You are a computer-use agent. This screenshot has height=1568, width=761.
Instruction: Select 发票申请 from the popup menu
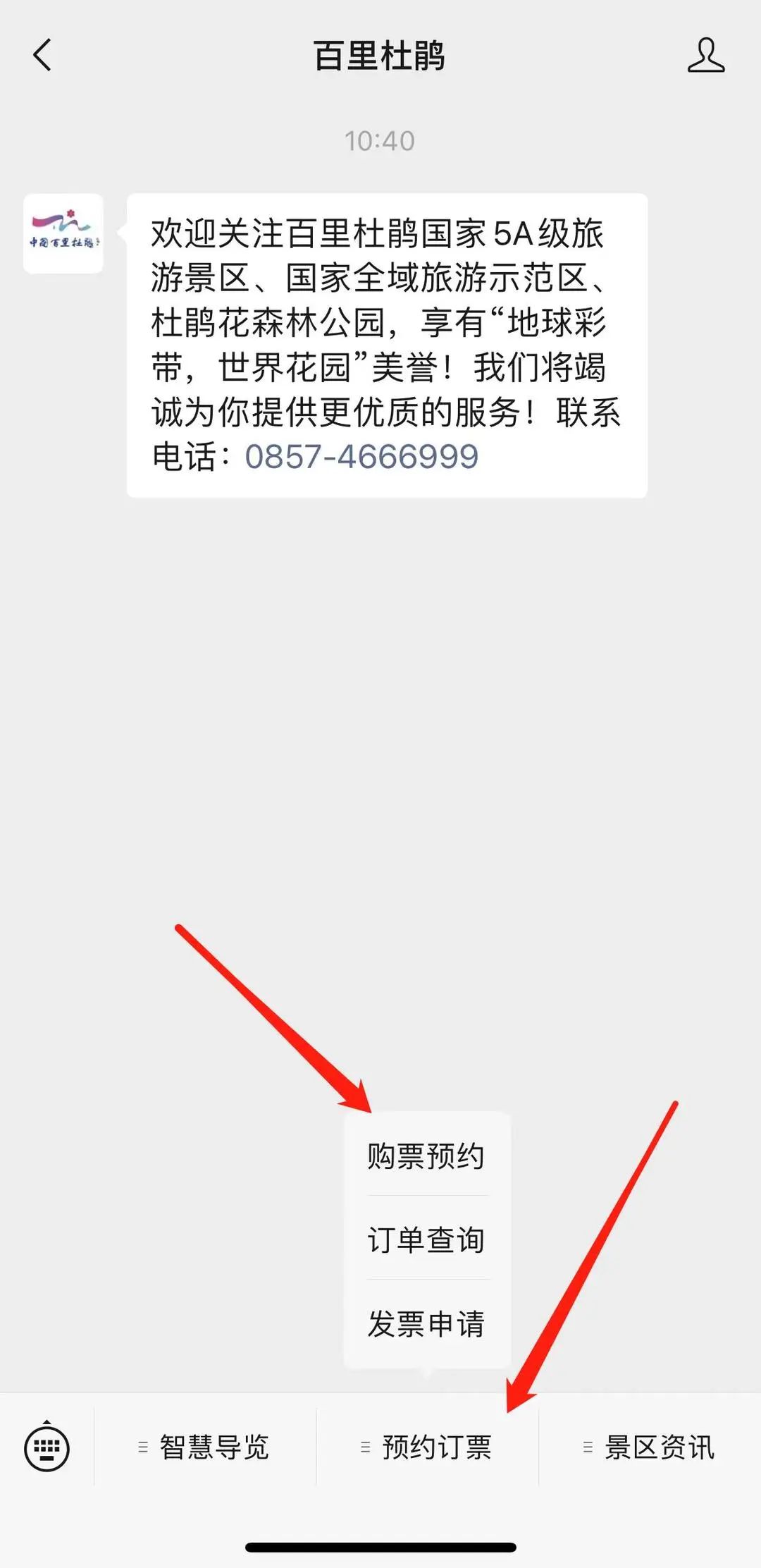coord(426,1323)
